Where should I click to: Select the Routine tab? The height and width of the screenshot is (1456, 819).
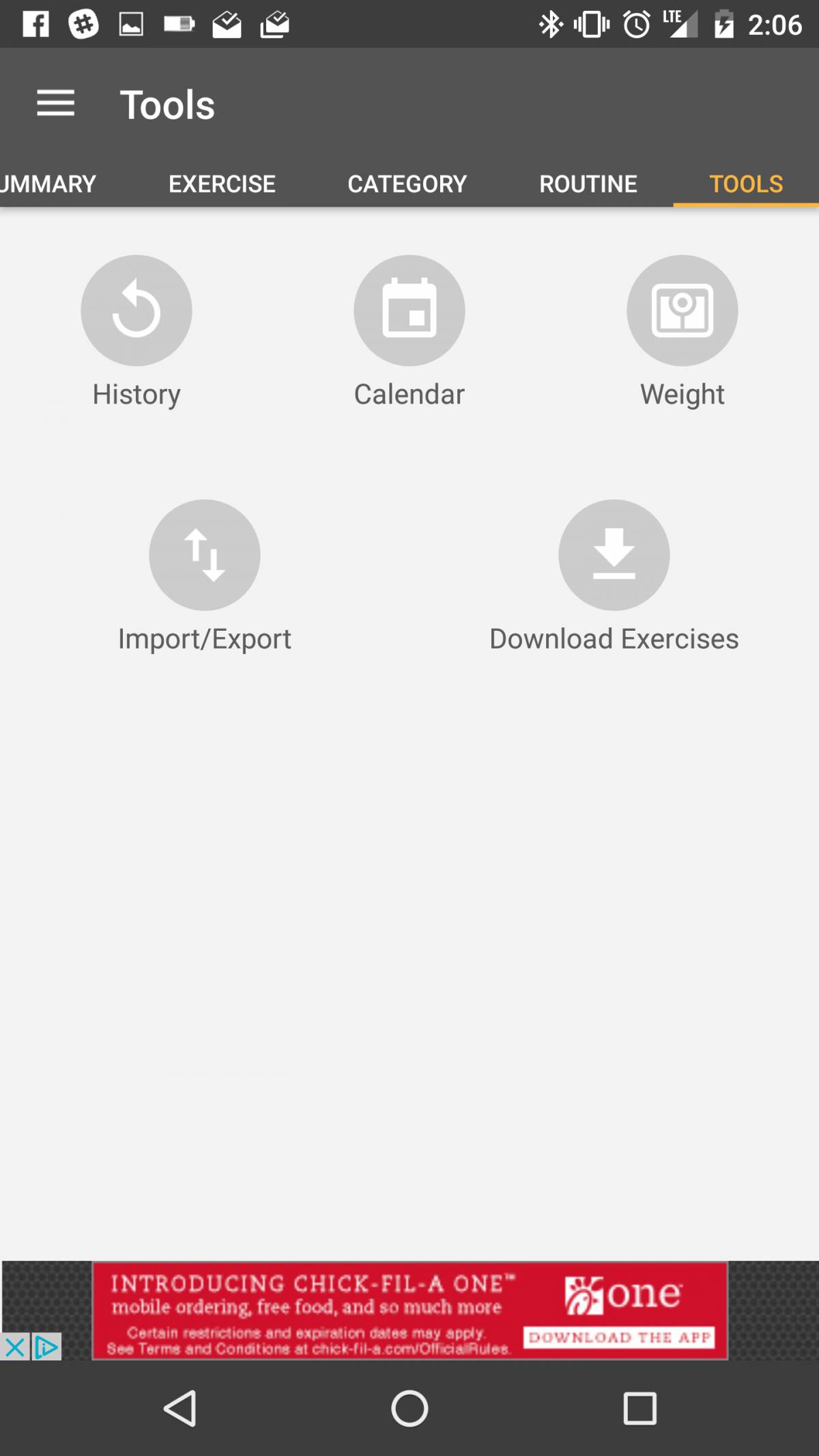(x=588, y=184)
